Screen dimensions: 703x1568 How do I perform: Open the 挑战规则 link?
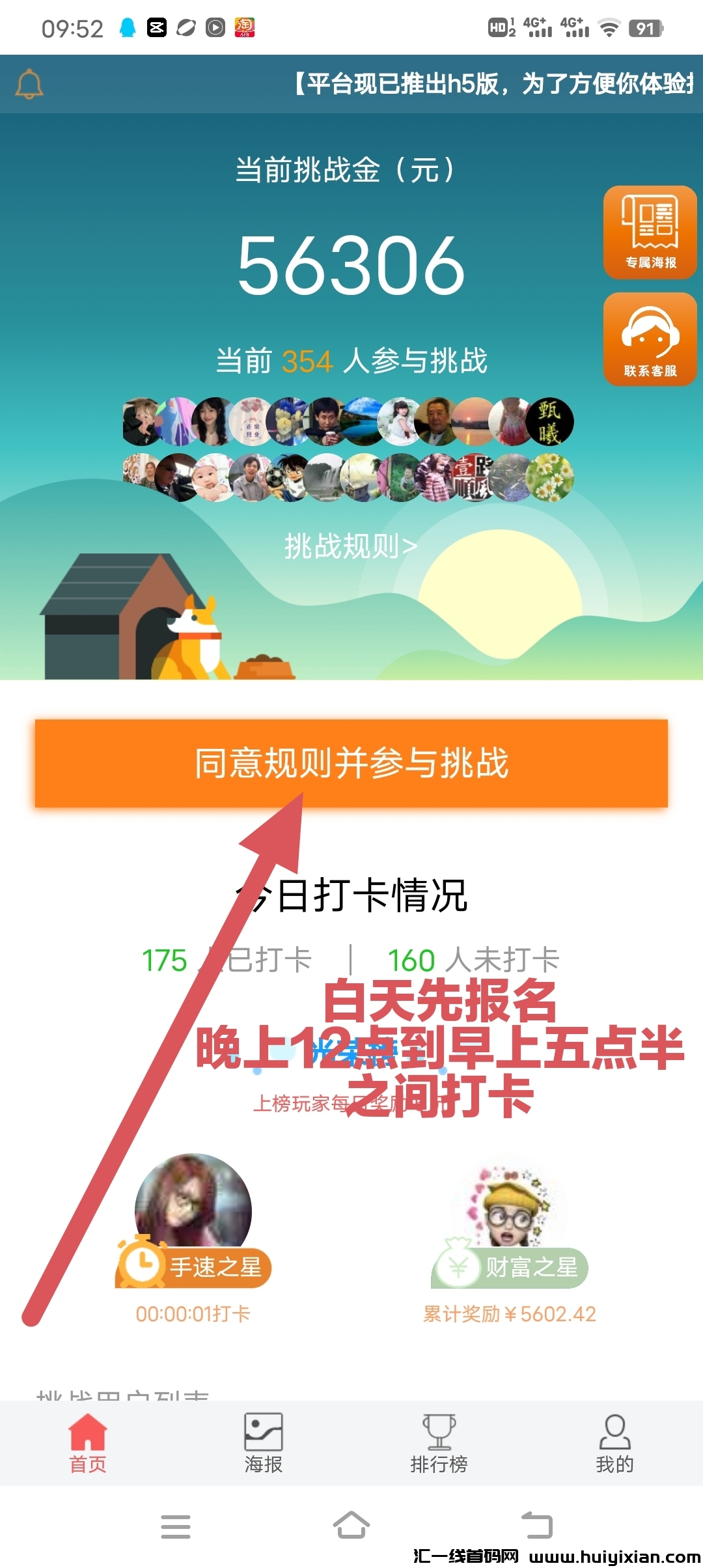(x=350, y=546)
